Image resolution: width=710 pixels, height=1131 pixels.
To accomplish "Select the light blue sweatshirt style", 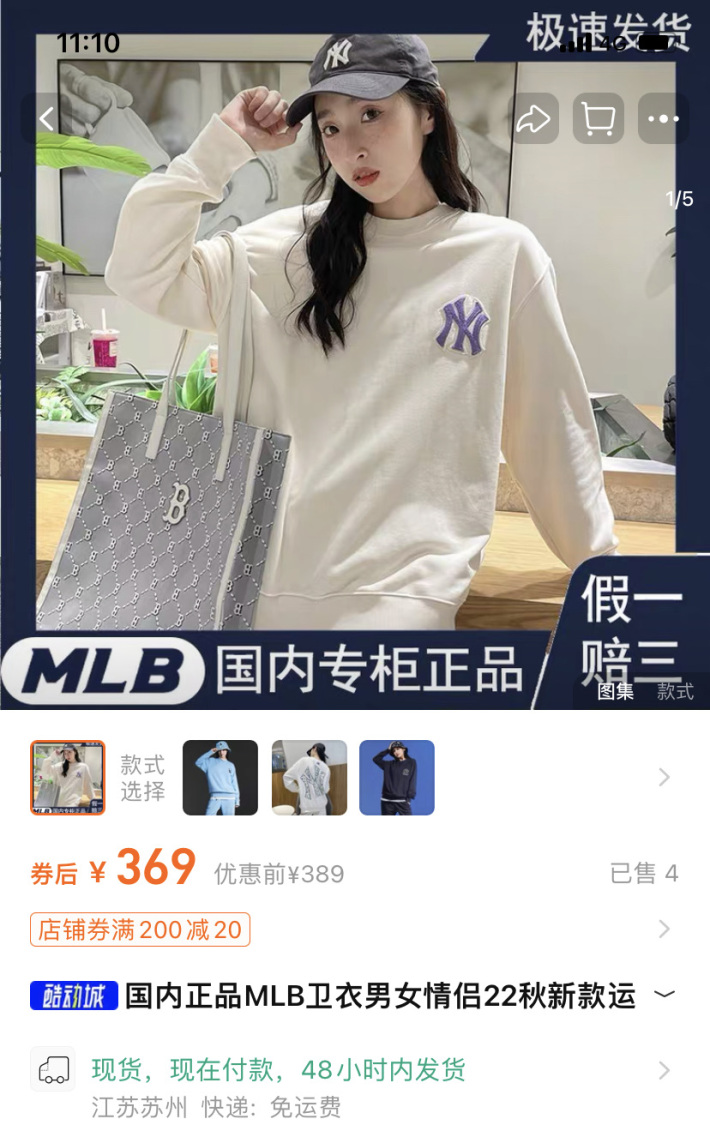I will [220, 777].
